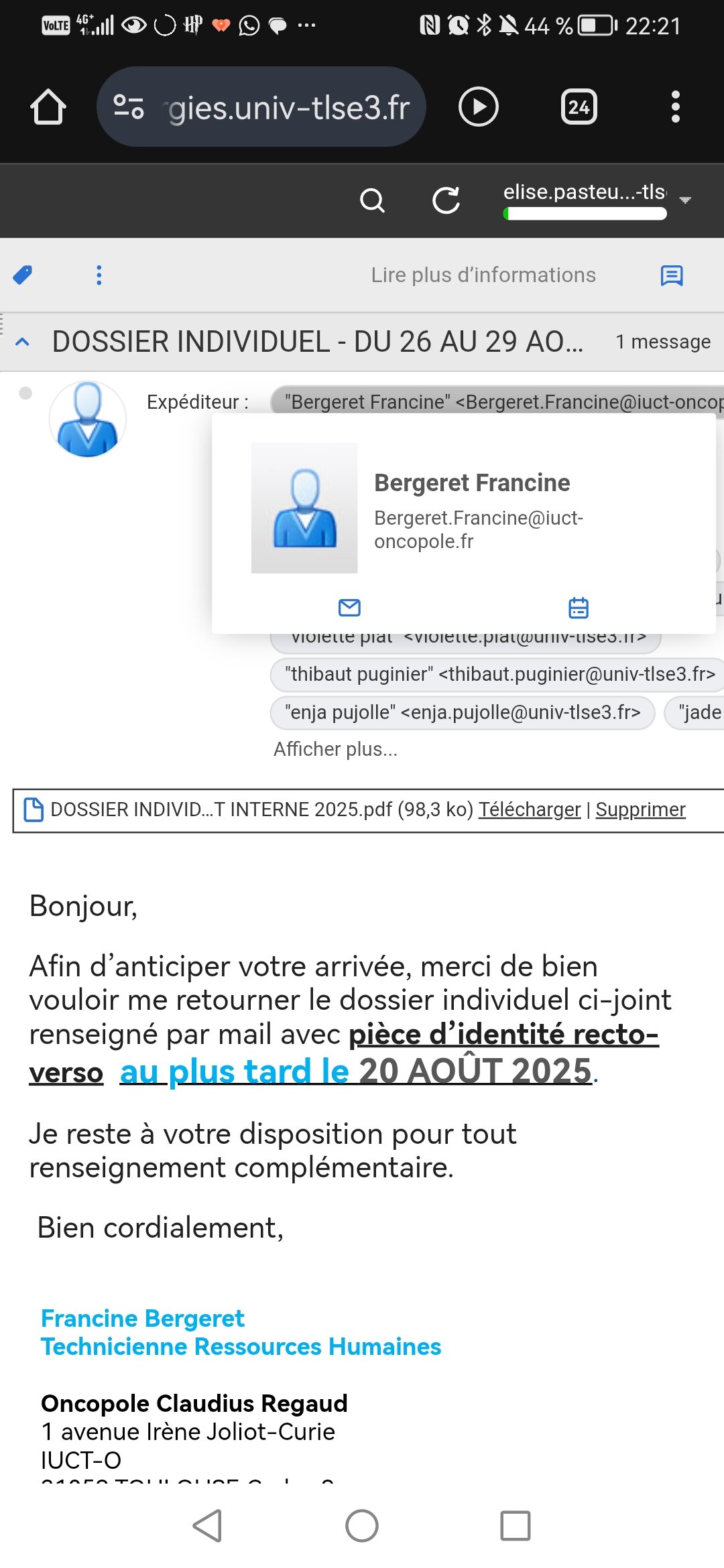The height and width of the screenshot is (1568, 724).
Task: Open the browser home page
Action: pyautogui.click(x=48, y=107)
